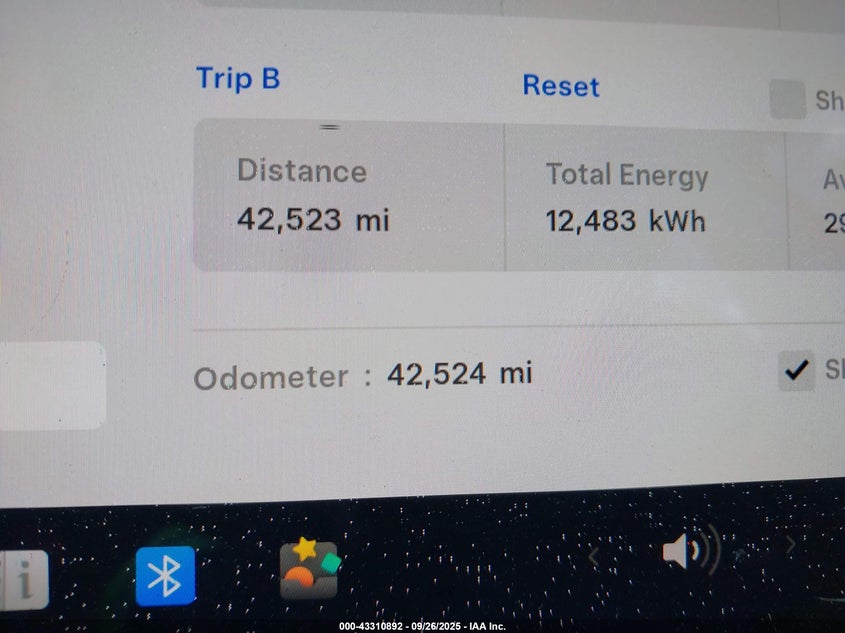Open Bluetooth settings from the dock

165,576
